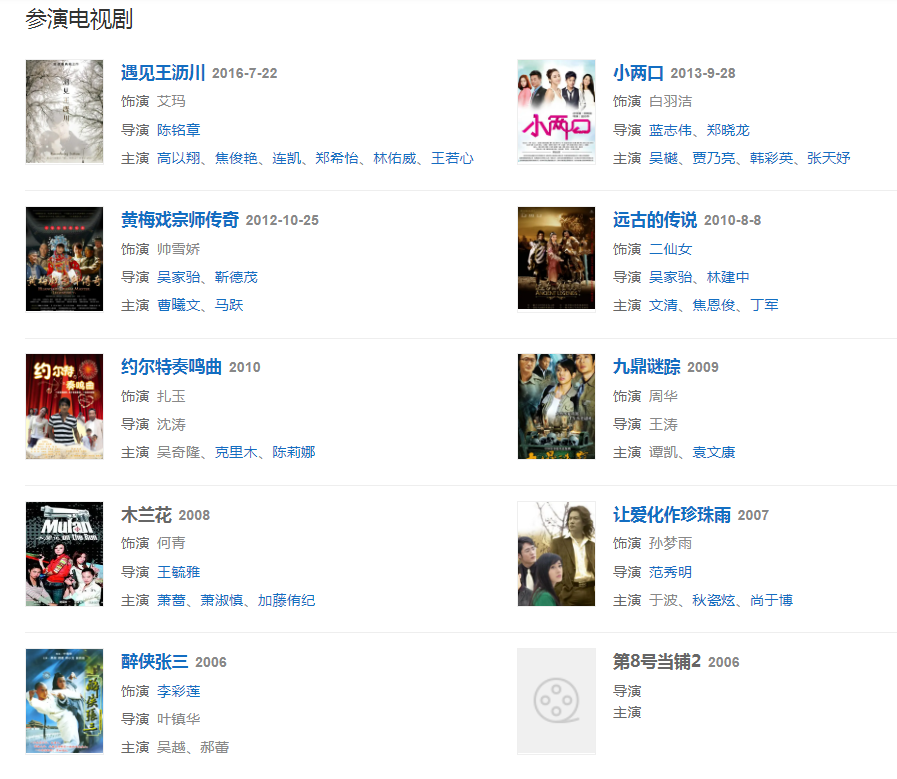Image resolution: width=897 pixels, height=779 pixels.
Task: Tap the 小两口 poster thumbnail
Action: click(556, 111)
